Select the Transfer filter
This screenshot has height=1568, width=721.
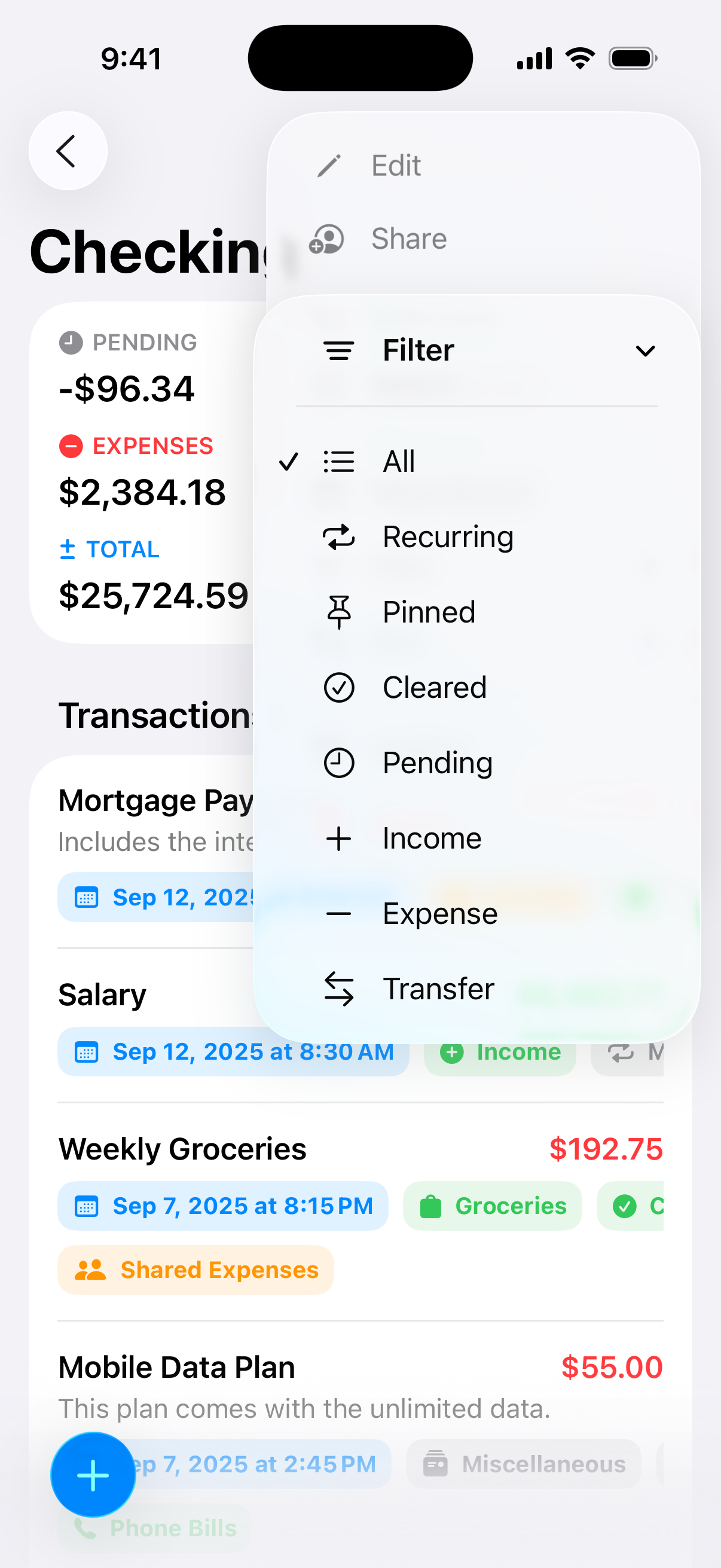438,989
